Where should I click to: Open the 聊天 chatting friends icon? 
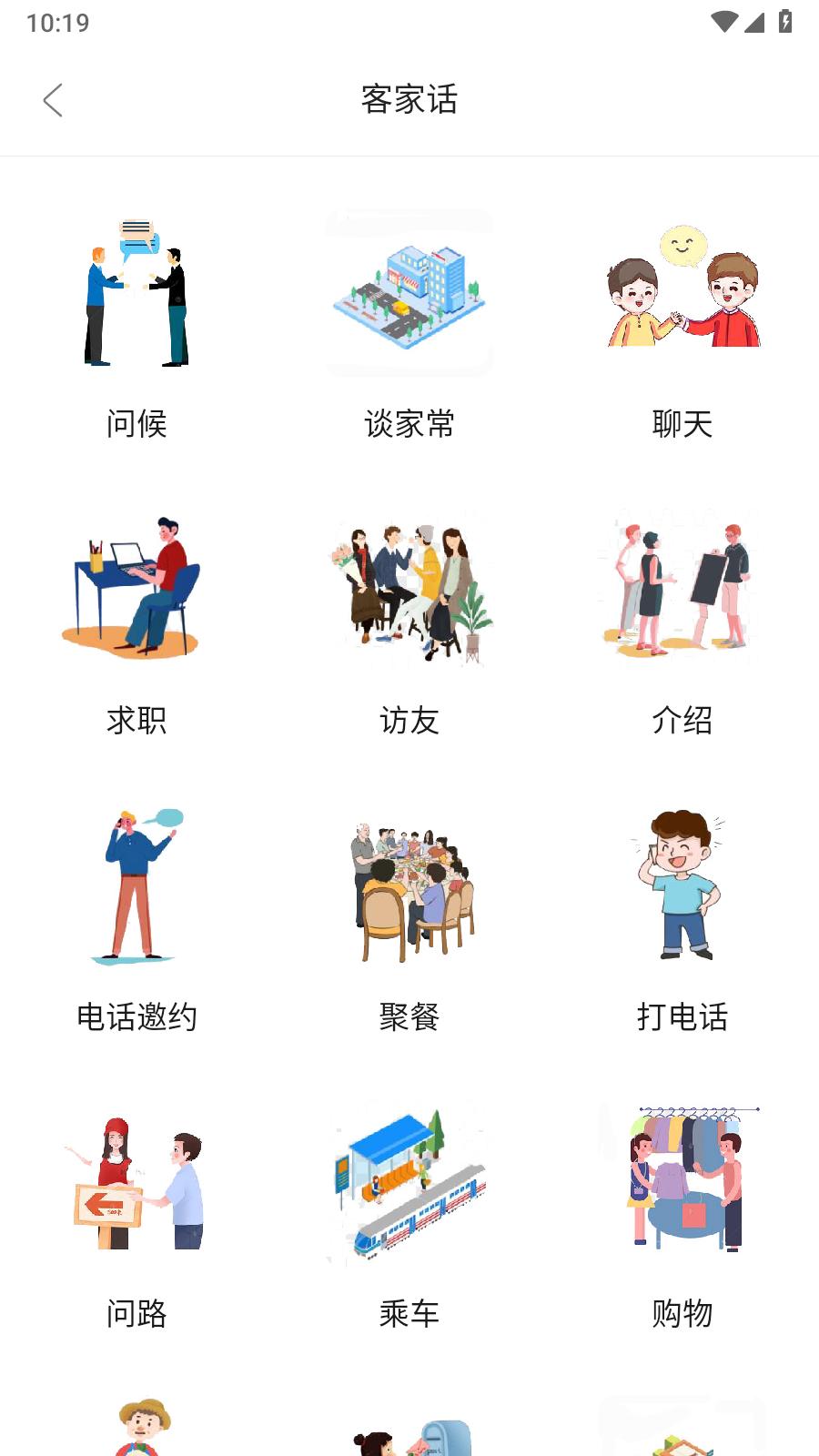[682, 291]
